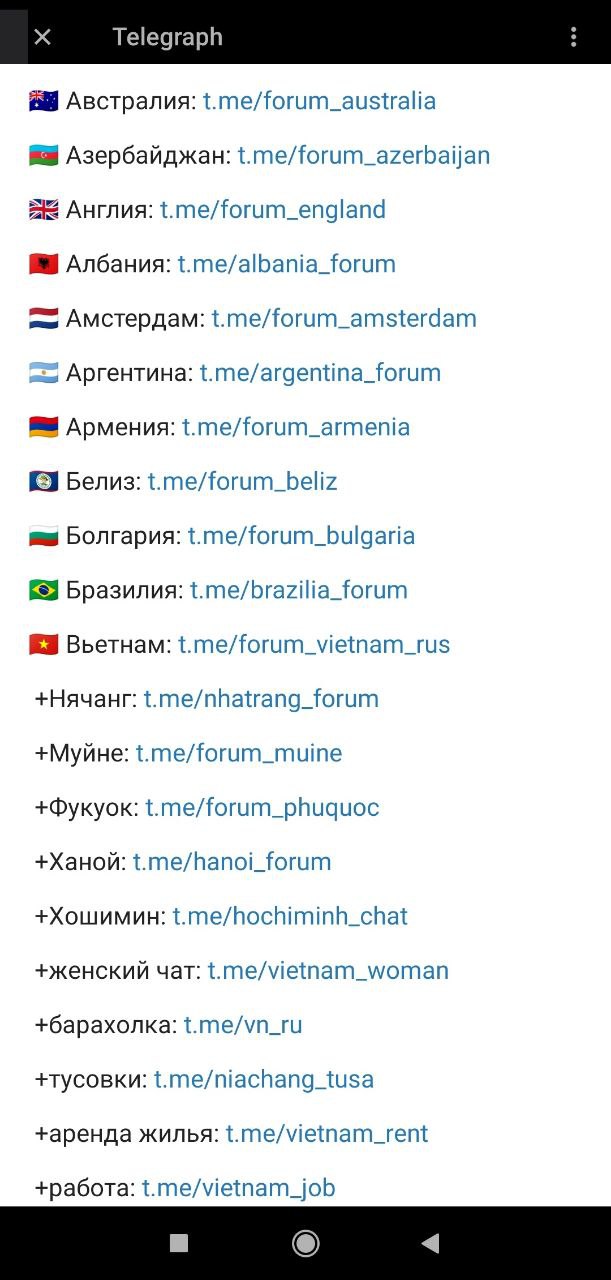The image size is (611, 1280).
Task: Visit the t.me/vn_ru link
Action: pos(242,1025)
